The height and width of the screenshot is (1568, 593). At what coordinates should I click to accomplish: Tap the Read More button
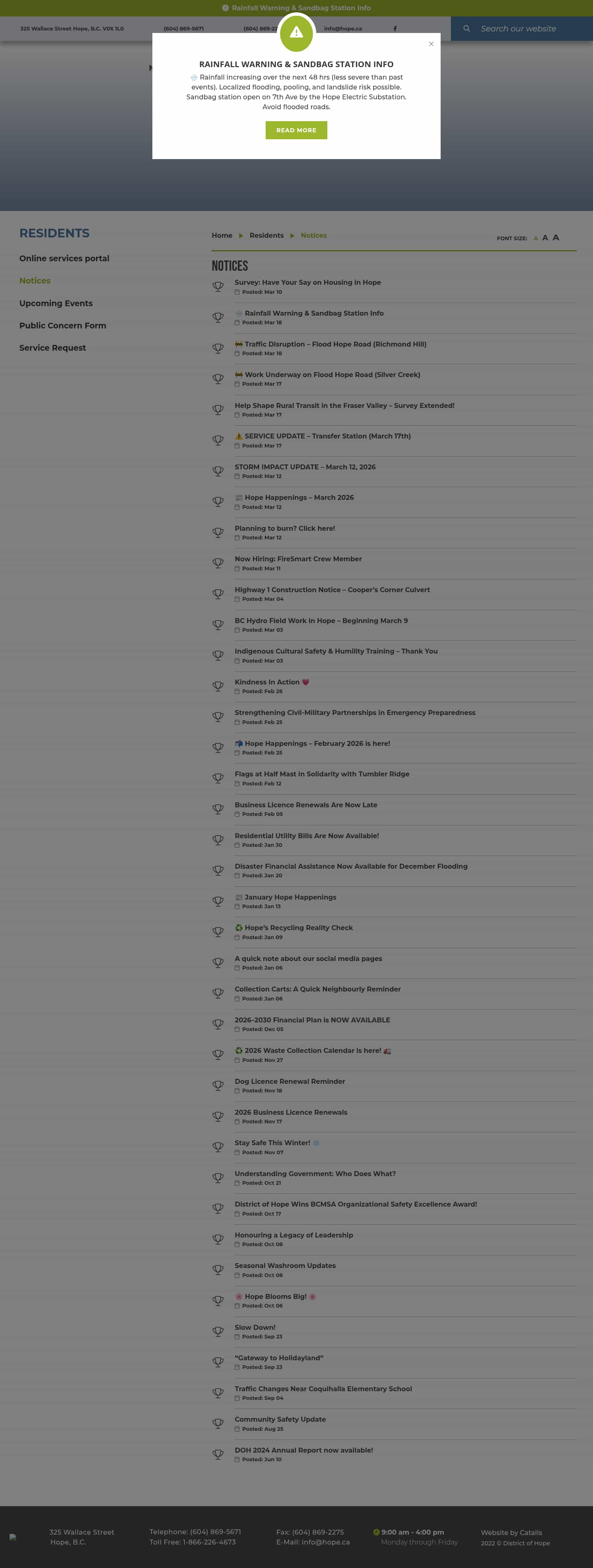[x=296, y=130]
